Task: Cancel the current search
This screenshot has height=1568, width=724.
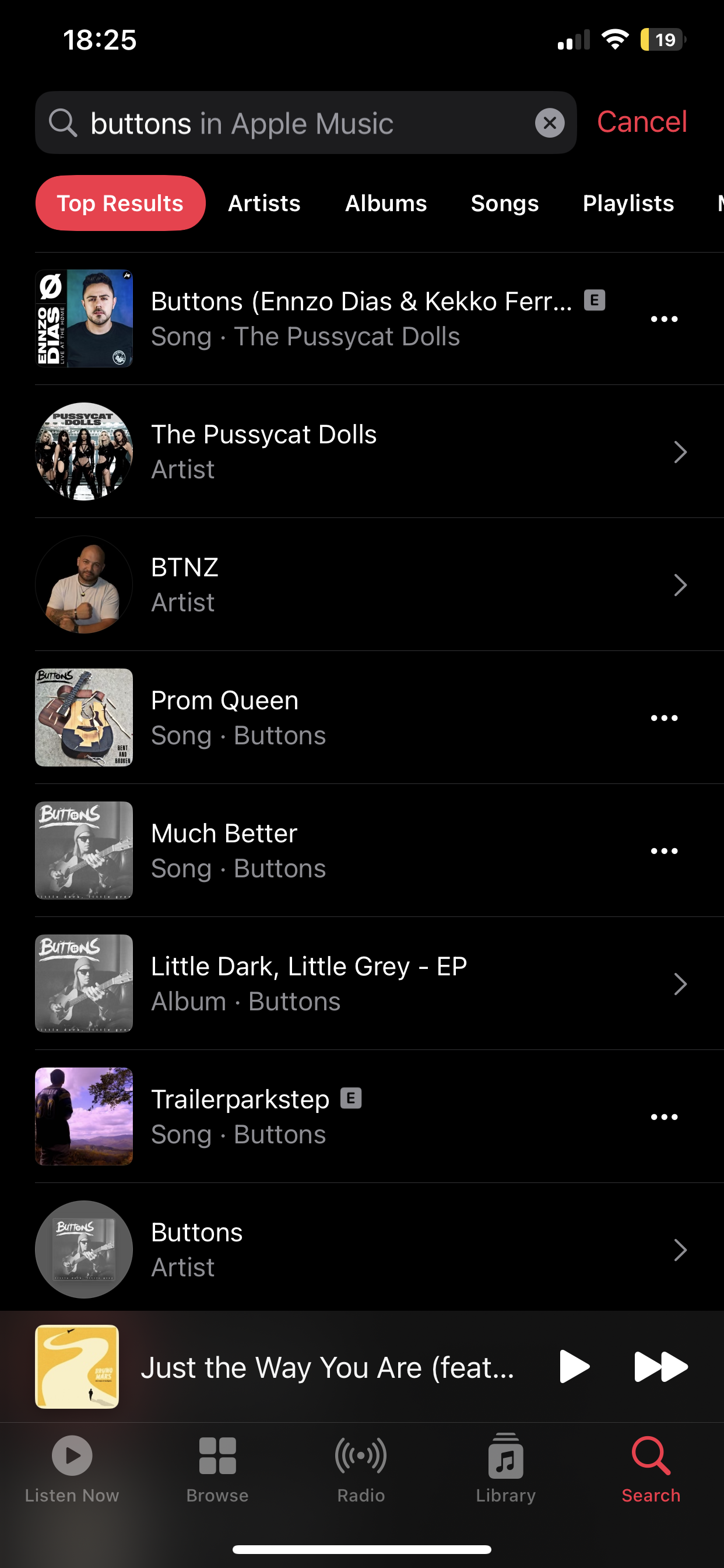Action: [x=642, y=122]
